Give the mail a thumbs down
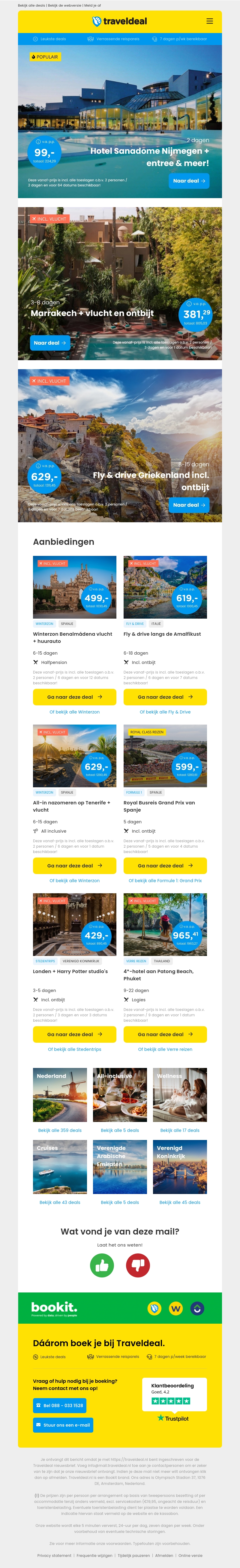The height and width of the screenshot is (1568, 240). 138,1265
